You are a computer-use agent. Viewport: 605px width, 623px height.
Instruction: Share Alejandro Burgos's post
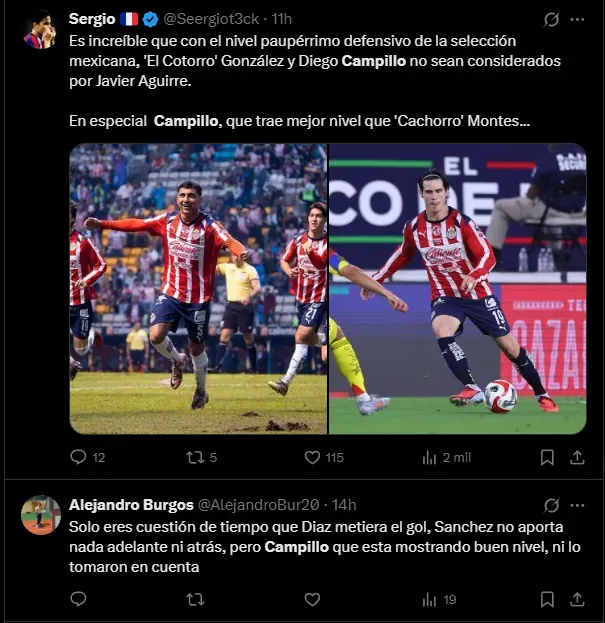click(x=577, y=599)
